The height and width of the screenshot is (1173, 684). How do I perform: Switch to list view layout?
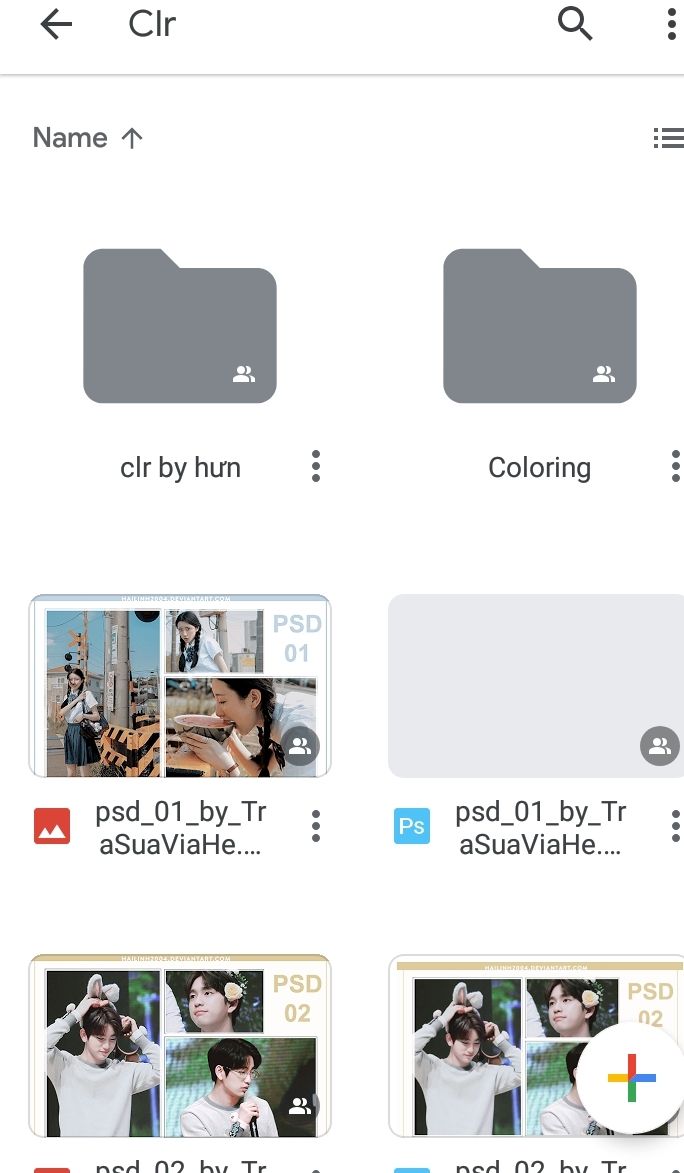[667, 138]
